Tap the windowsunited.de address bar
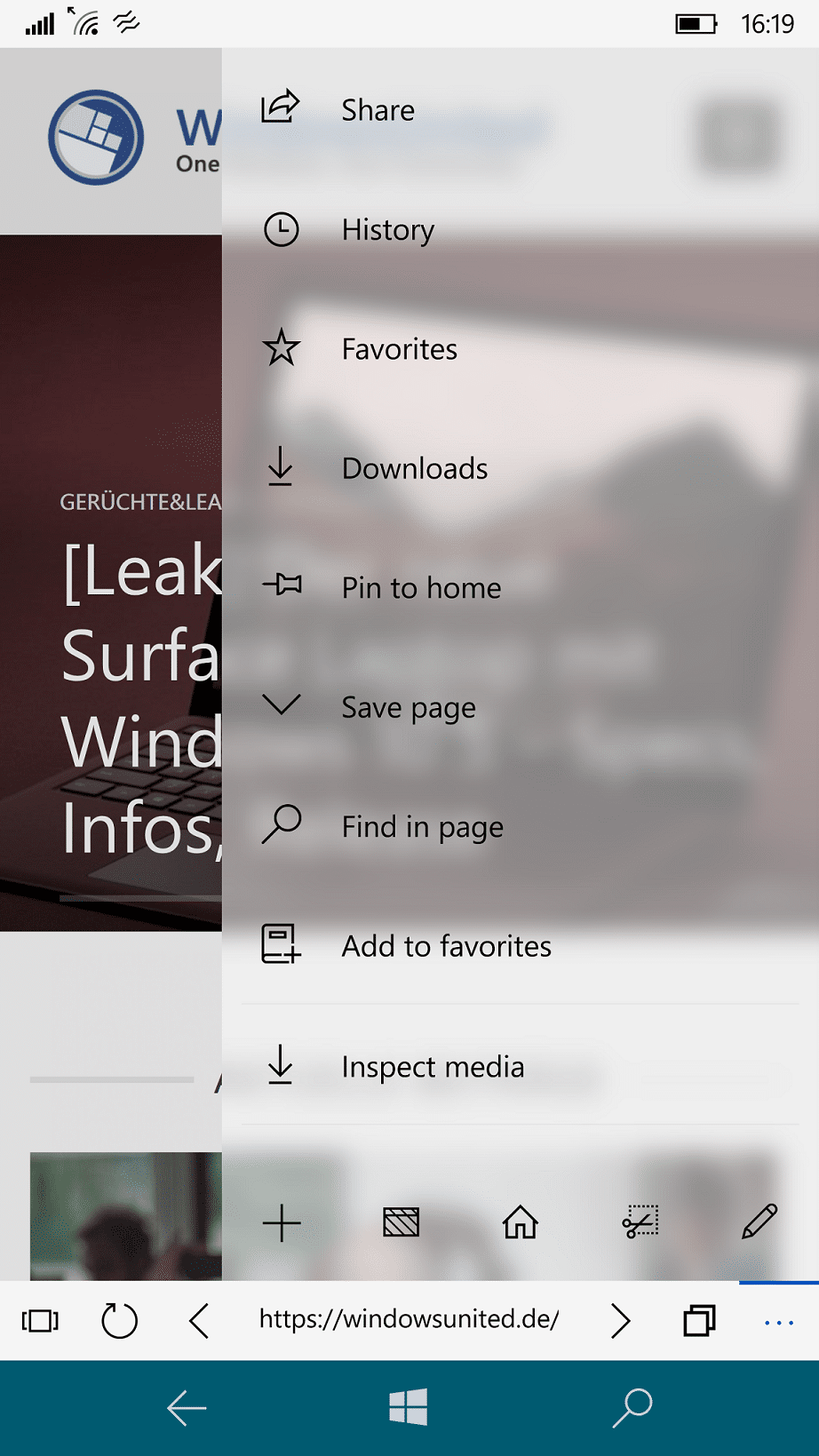The width and height of the screenshot is (819, 1456). pos(409,1319)
